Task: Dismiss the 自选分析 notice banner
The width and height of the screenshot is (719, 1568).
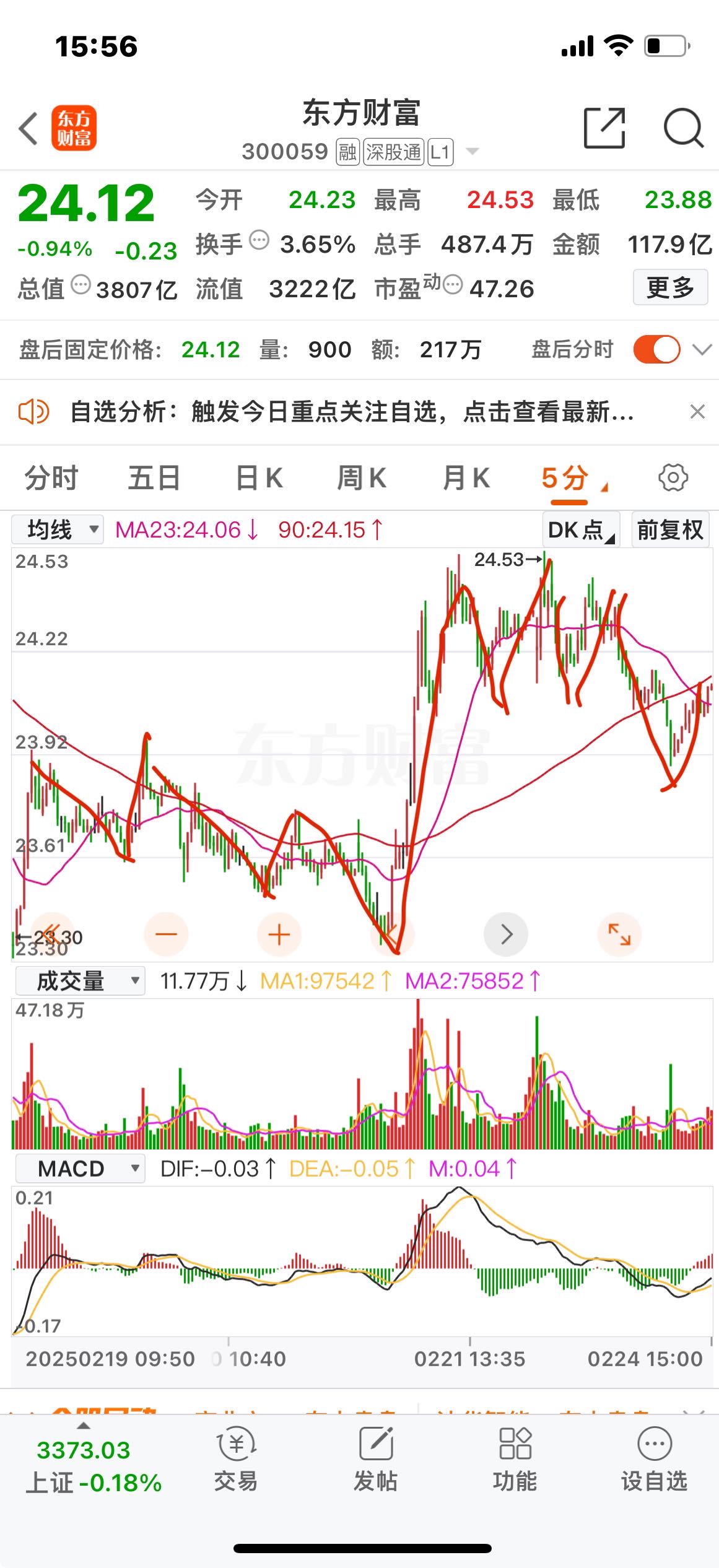Action: click(697, 411)
